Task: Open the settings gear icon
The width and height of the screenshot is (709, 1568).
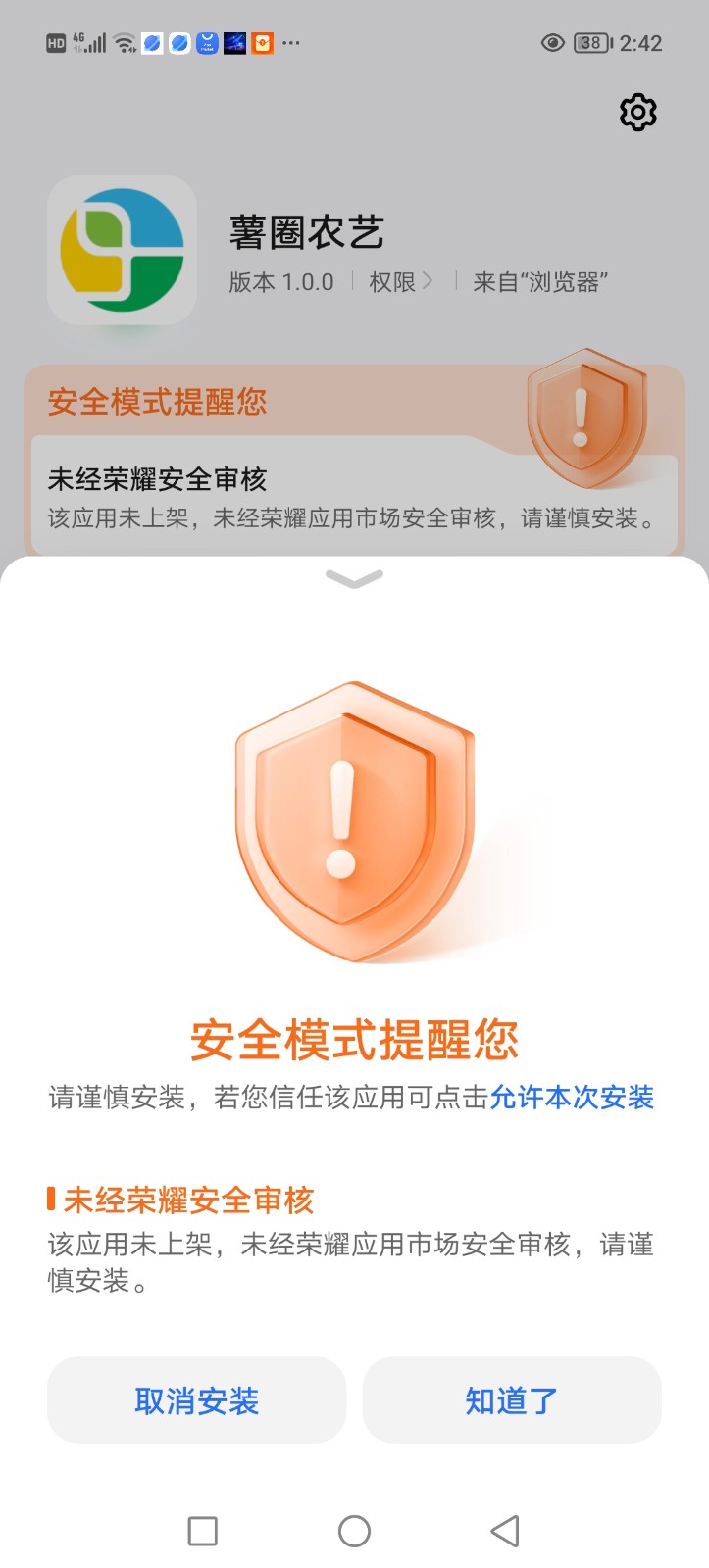Action: pyautogui.click(x=637, y=113)
